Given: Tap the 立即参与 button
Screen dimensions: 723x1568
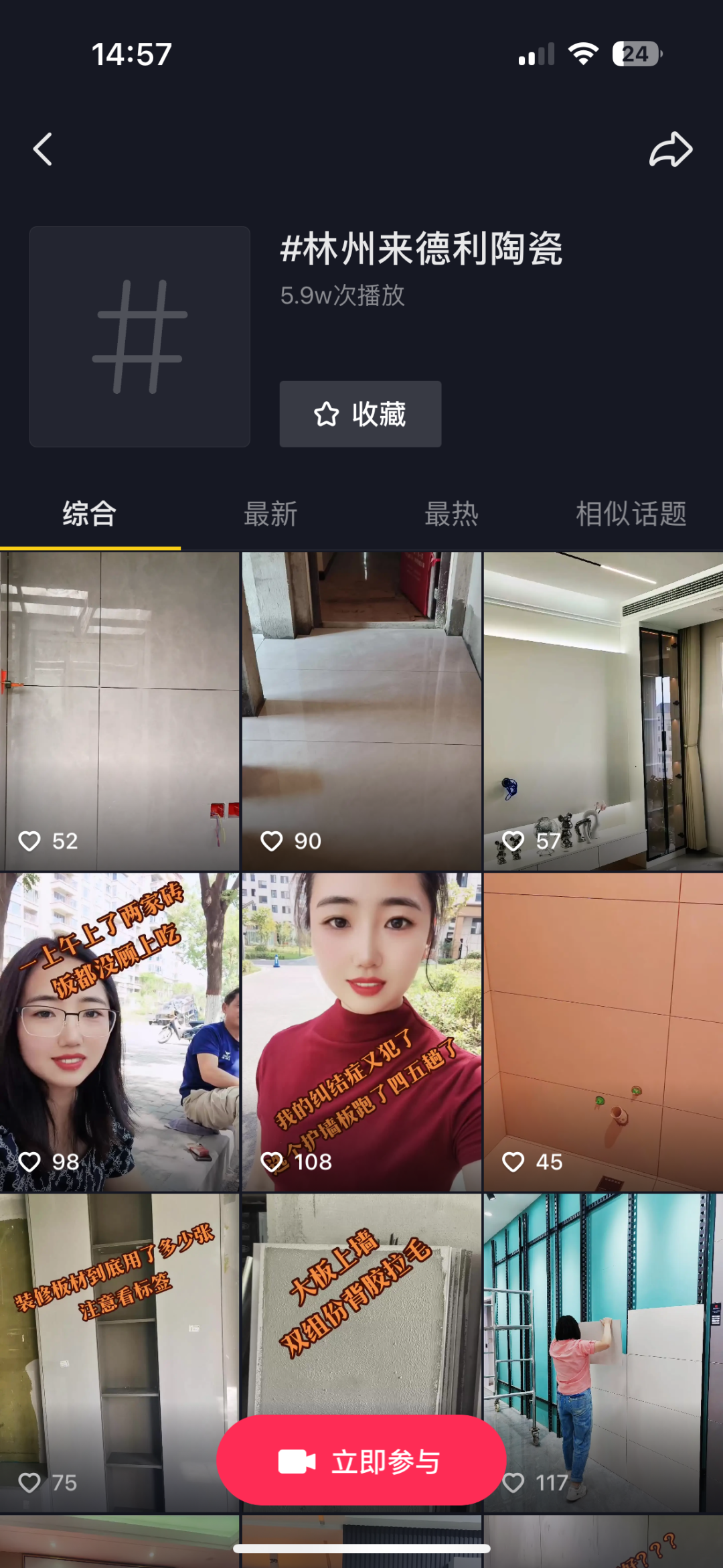Looking at the screenshot, I should coord(361,1462).
